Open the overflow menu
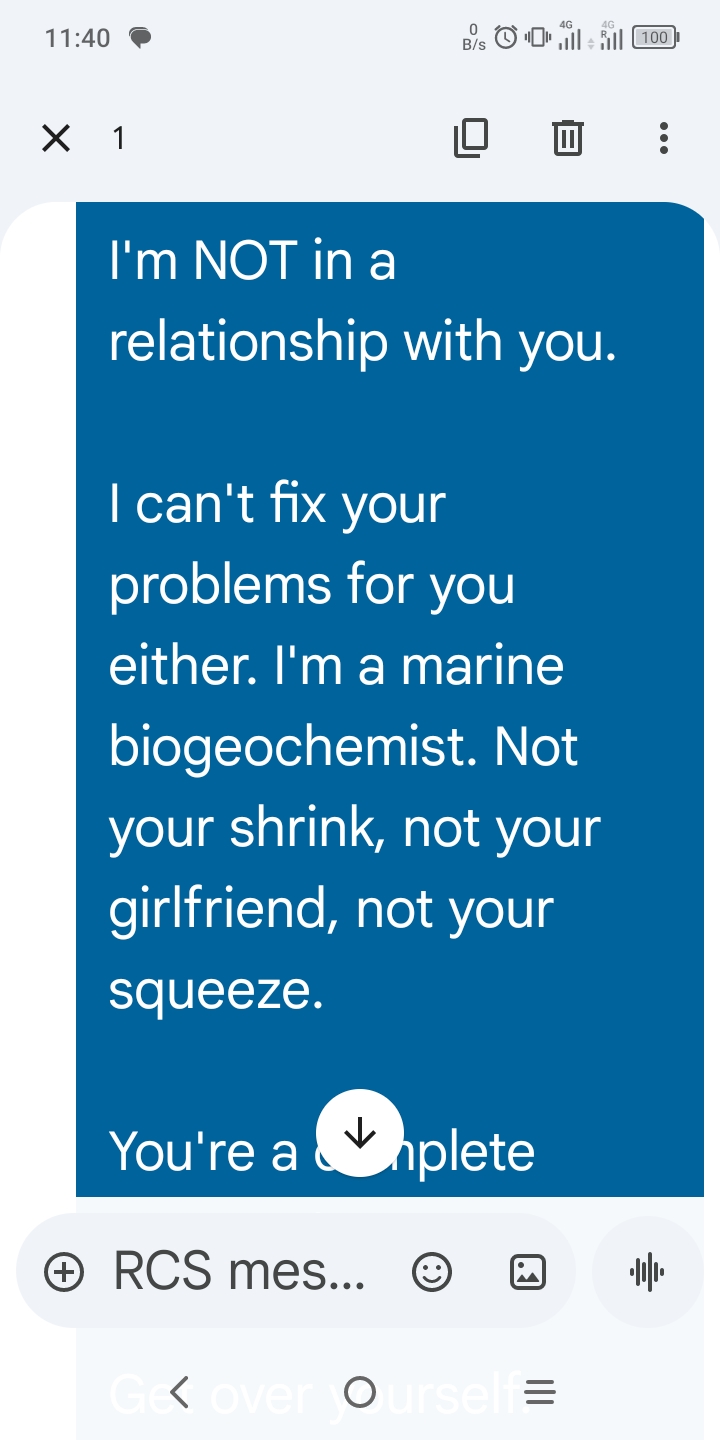The image size is (720, 1440). [664, 138]
